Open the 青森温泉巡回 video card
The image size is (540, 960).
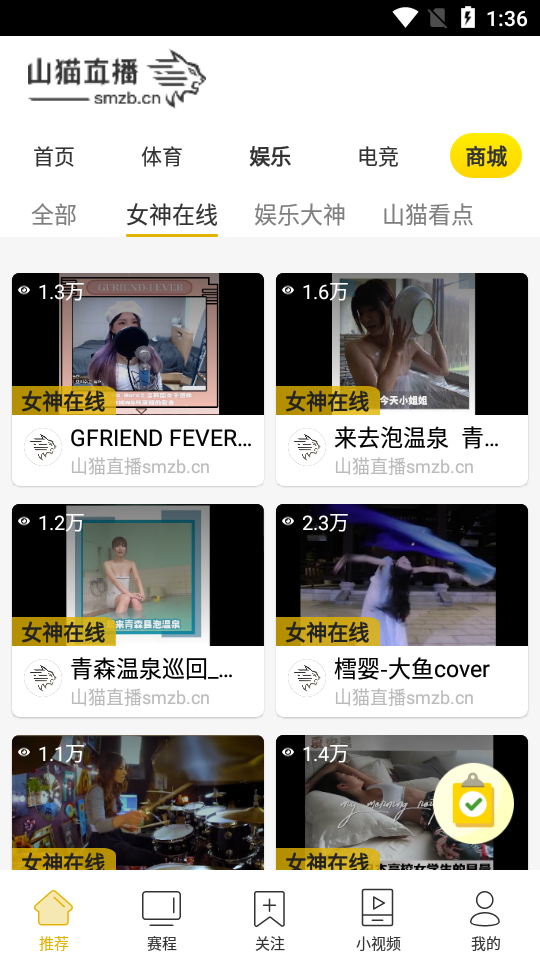138,610
